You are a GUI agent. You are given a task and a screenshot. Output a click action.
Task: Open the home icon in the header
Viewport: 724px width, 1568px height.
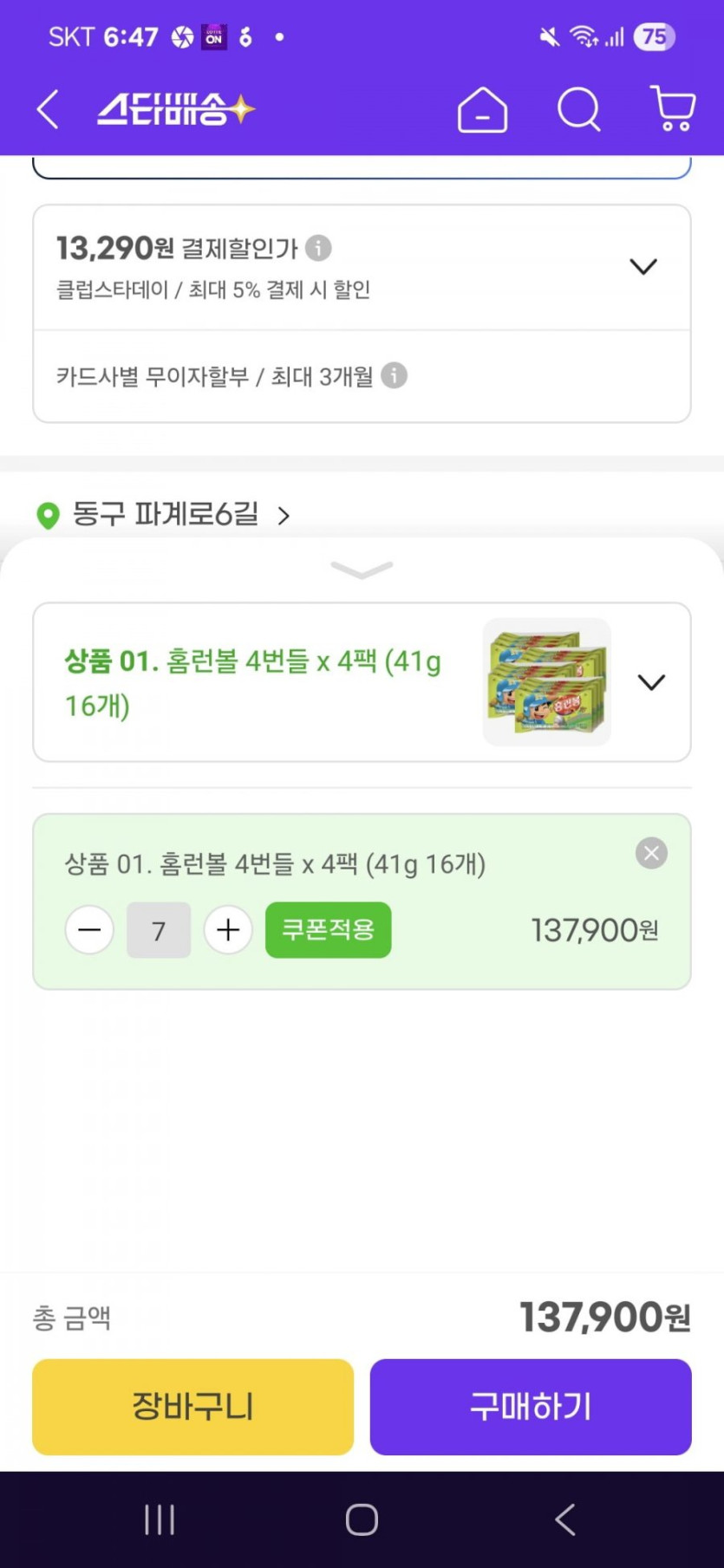(482, 110)
